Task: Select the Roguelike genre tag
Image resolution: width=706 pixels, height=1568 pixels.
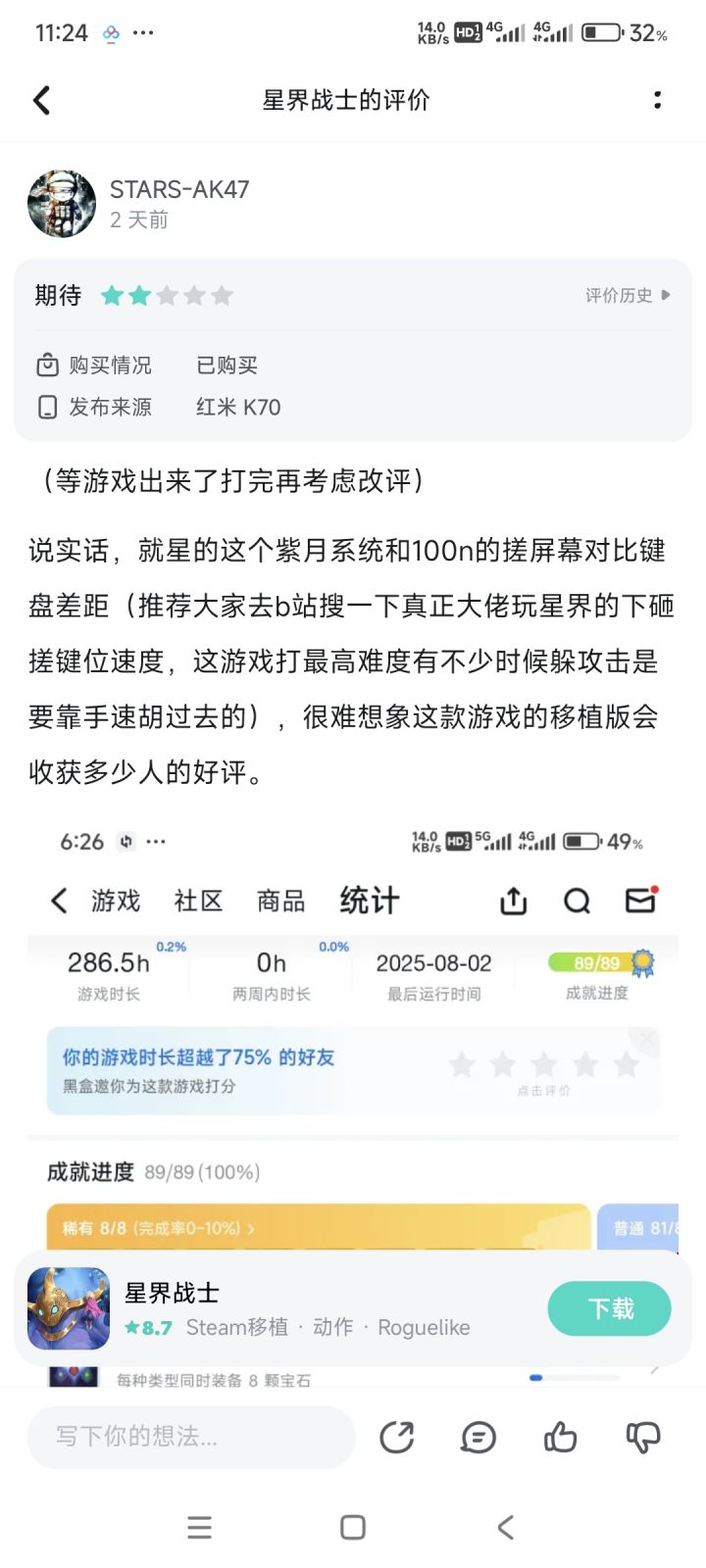Action: [x=424, y=1328]
